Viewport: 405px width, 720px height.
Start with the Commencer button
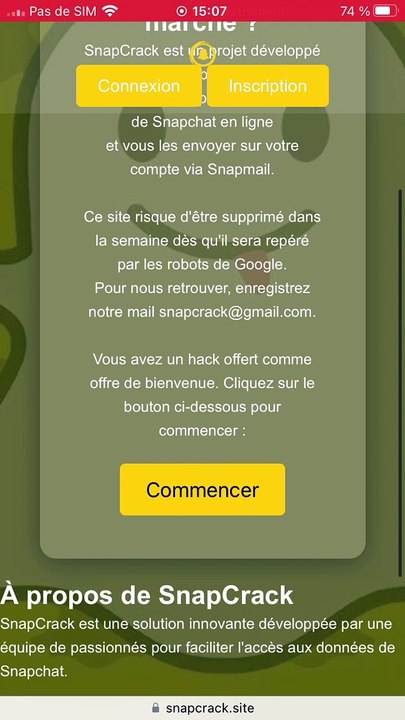coord(202,489)
